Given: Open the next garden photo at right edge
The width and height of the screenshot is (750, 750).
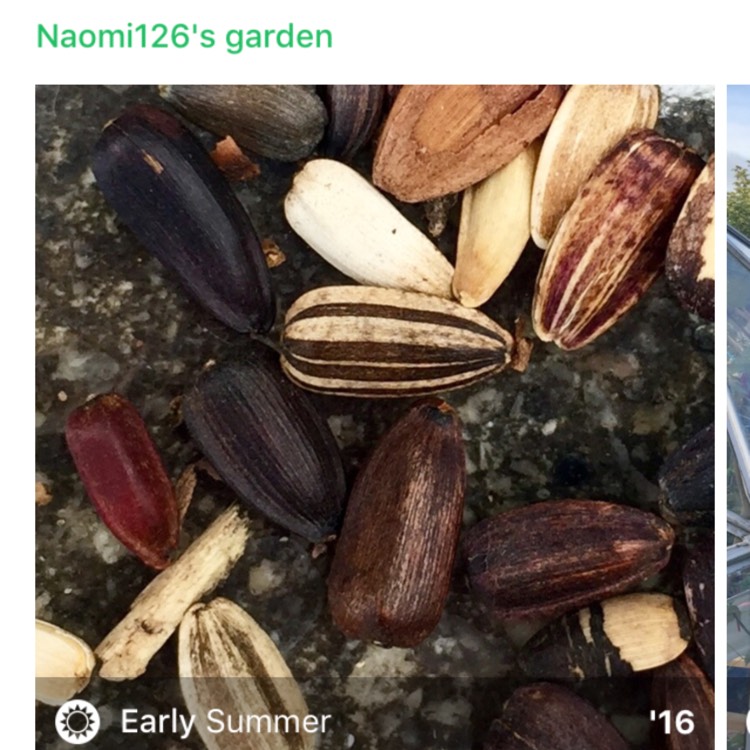Looking at the screenshot, I should tap(739, 400).
